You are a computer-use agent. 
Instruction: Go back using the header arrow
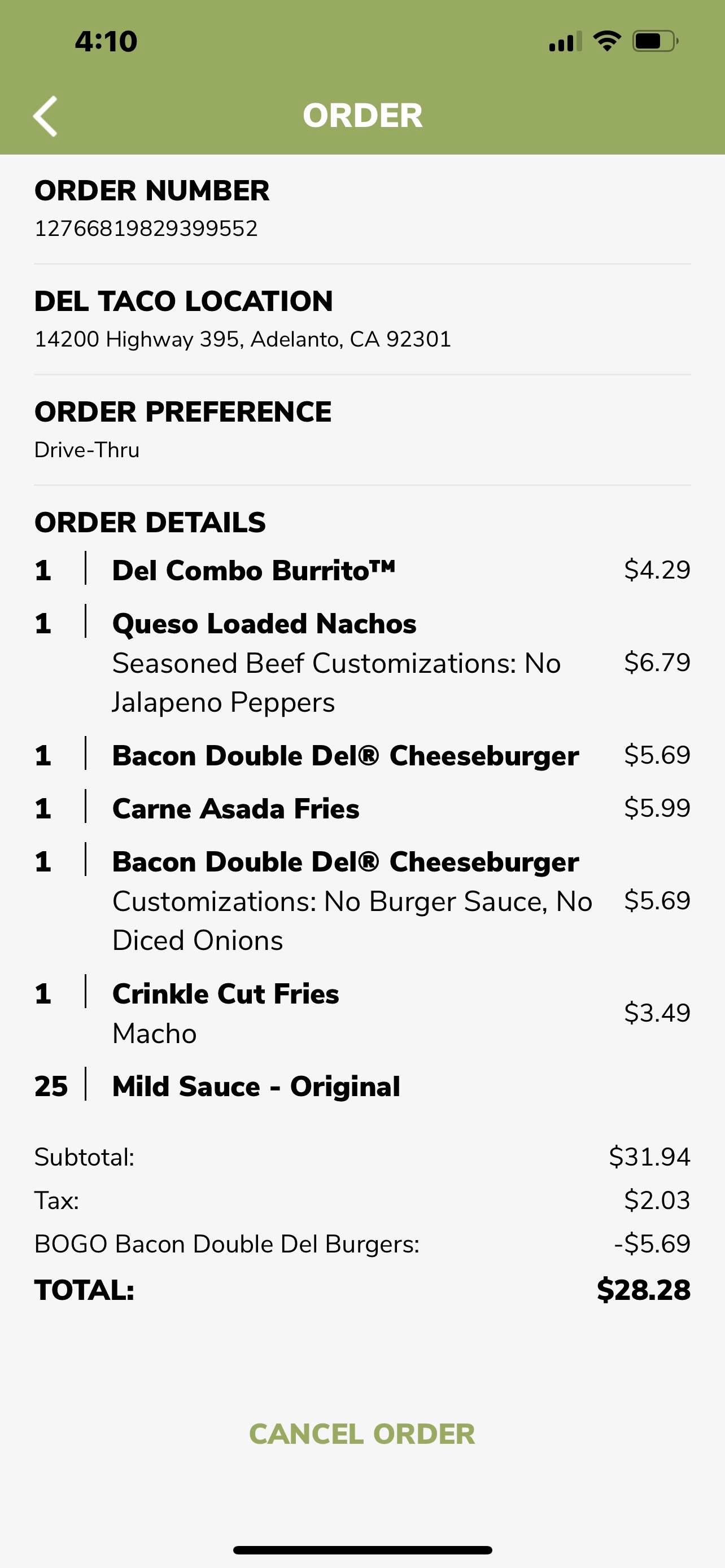tap(46, 116)
